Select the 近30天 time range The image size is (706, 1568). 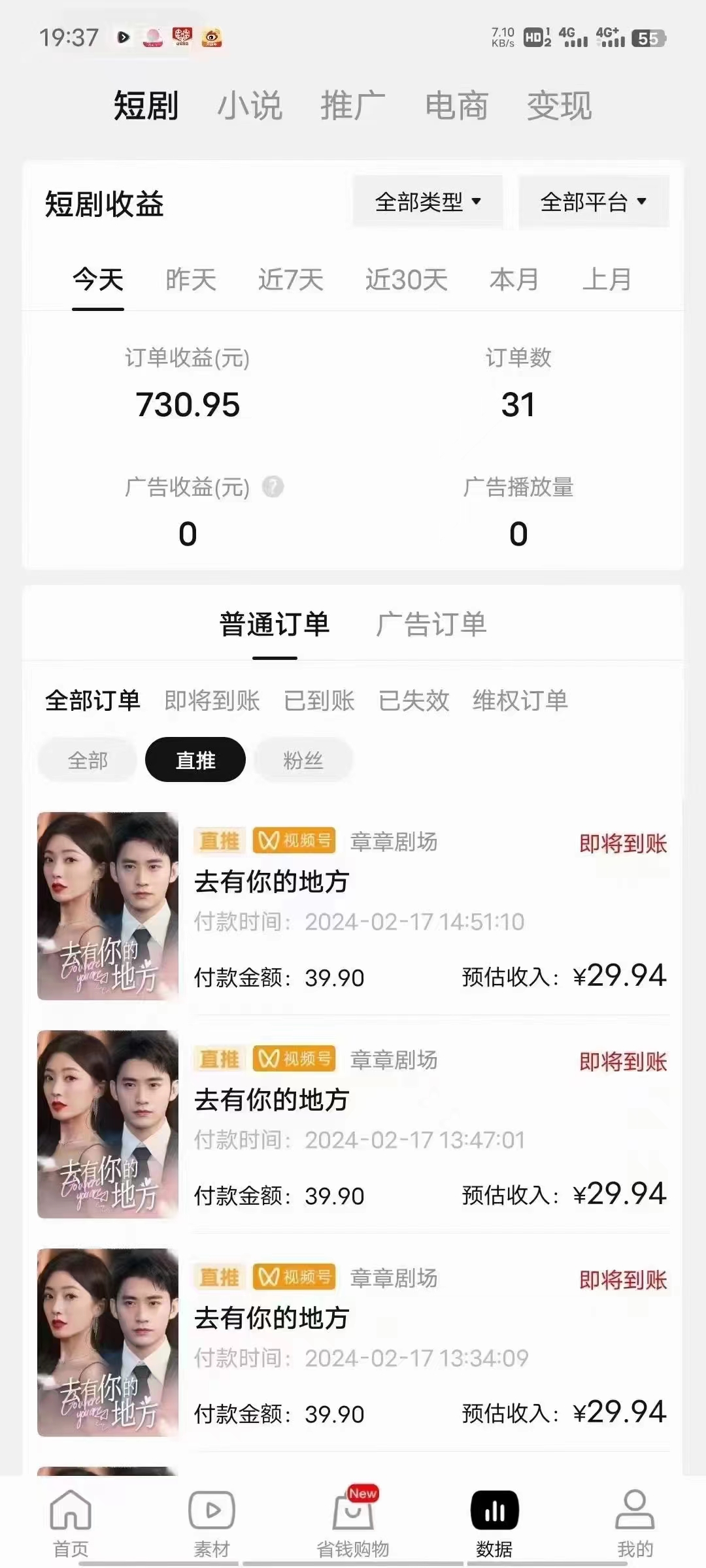[406, 280]
